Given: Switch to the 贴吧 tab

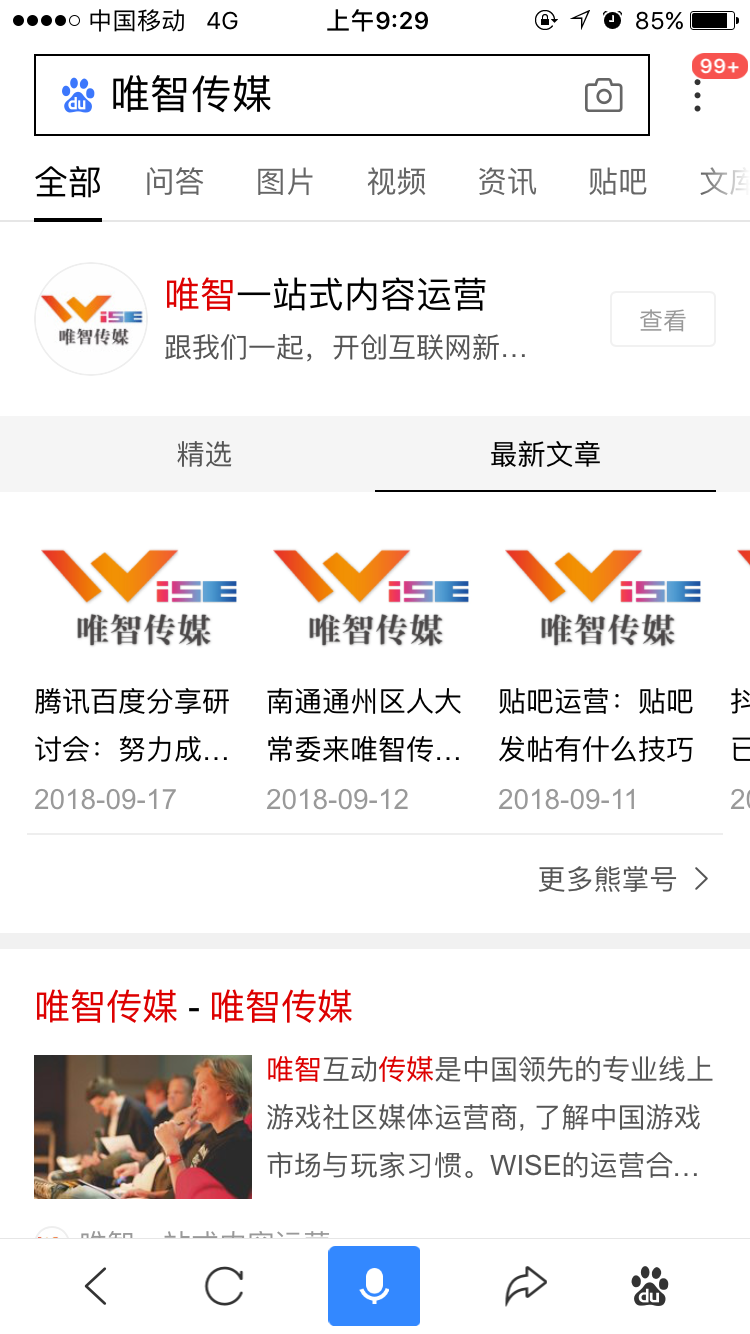Looking at the screenshot, I should (618, 182).
